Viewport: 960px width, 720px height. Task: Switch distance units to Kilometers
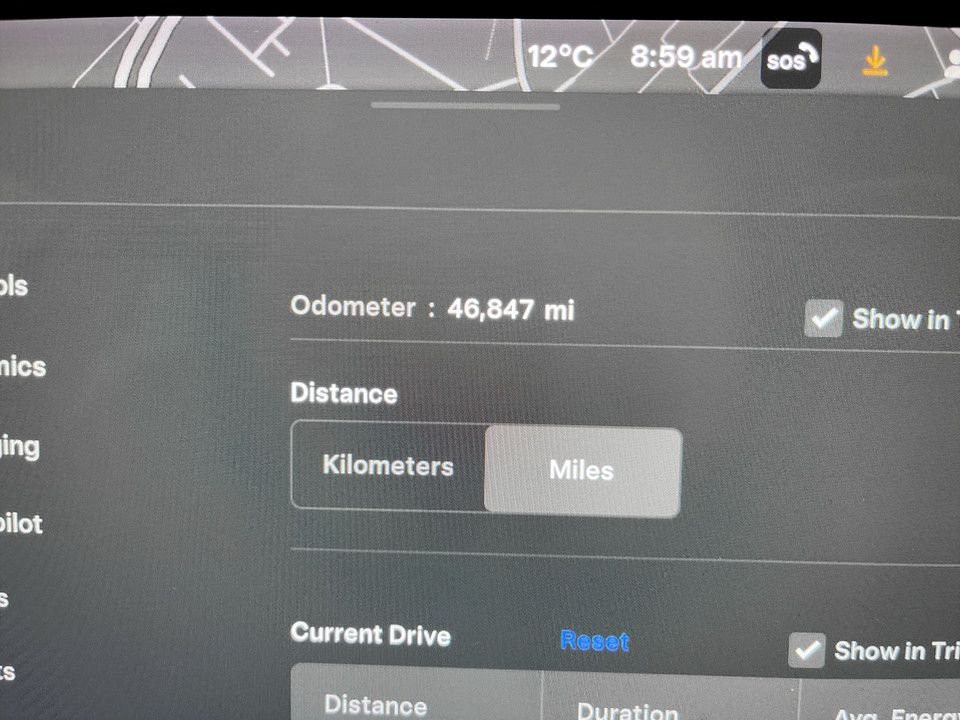pos(388,466)
